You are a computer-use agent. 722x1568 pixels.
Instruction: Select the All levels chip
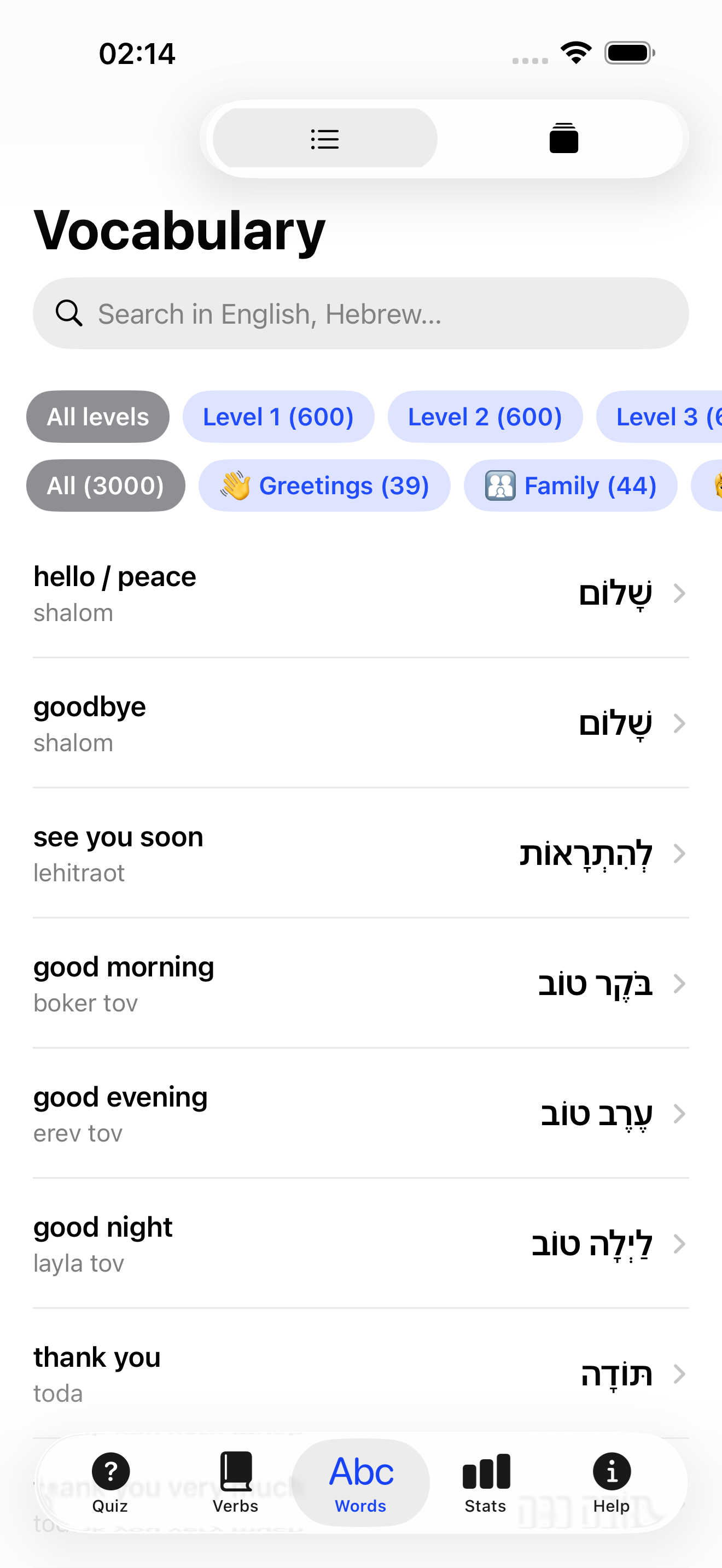(98, 417)
